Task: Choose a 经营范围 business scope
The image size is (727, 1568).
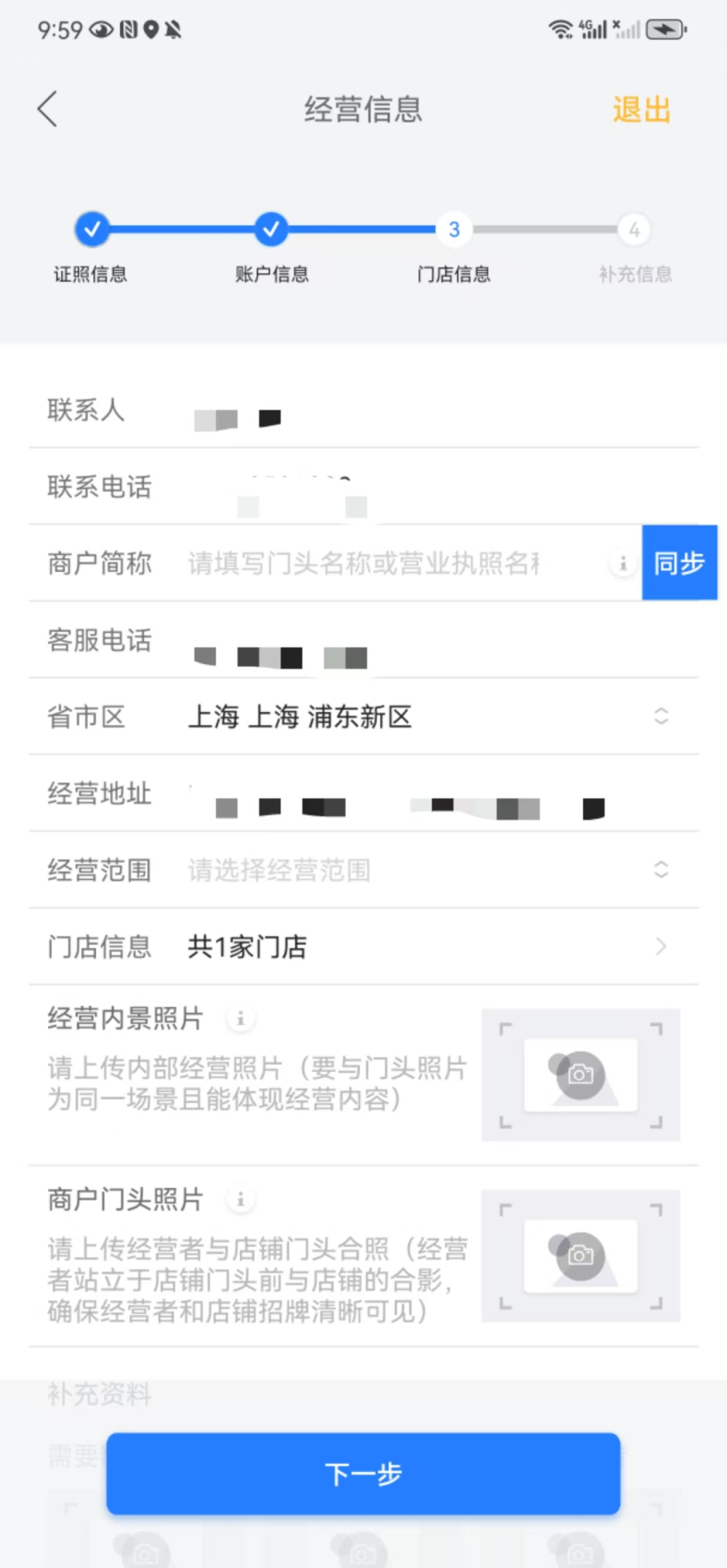Action: pos(422,870)
